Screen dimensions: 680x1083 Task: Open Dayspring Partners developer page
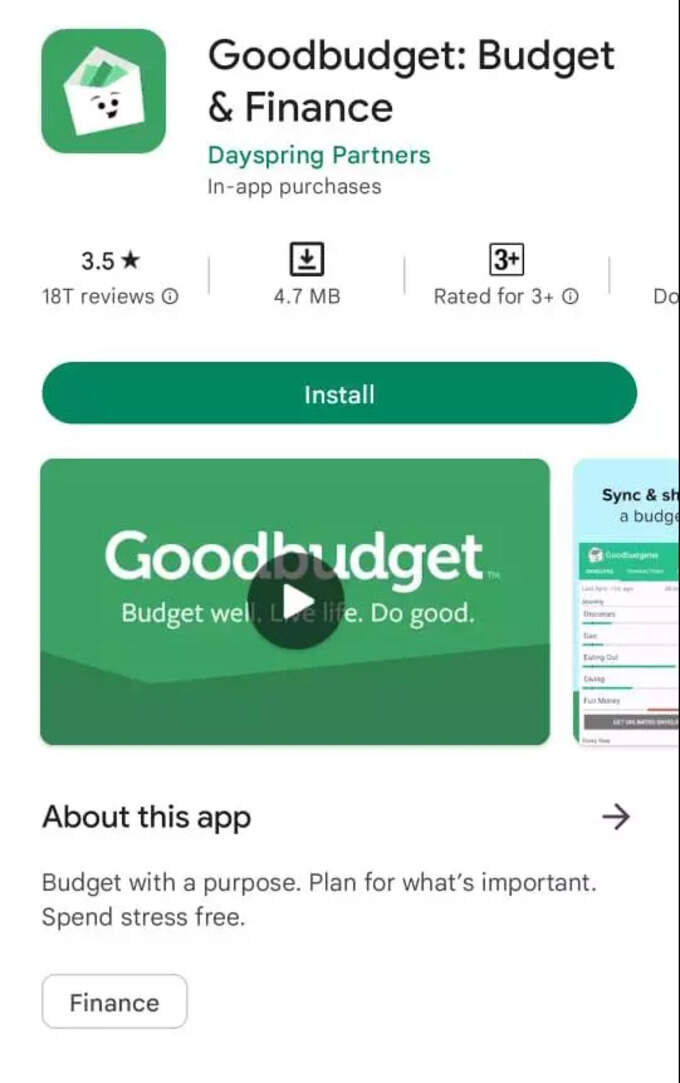(318, 155)
